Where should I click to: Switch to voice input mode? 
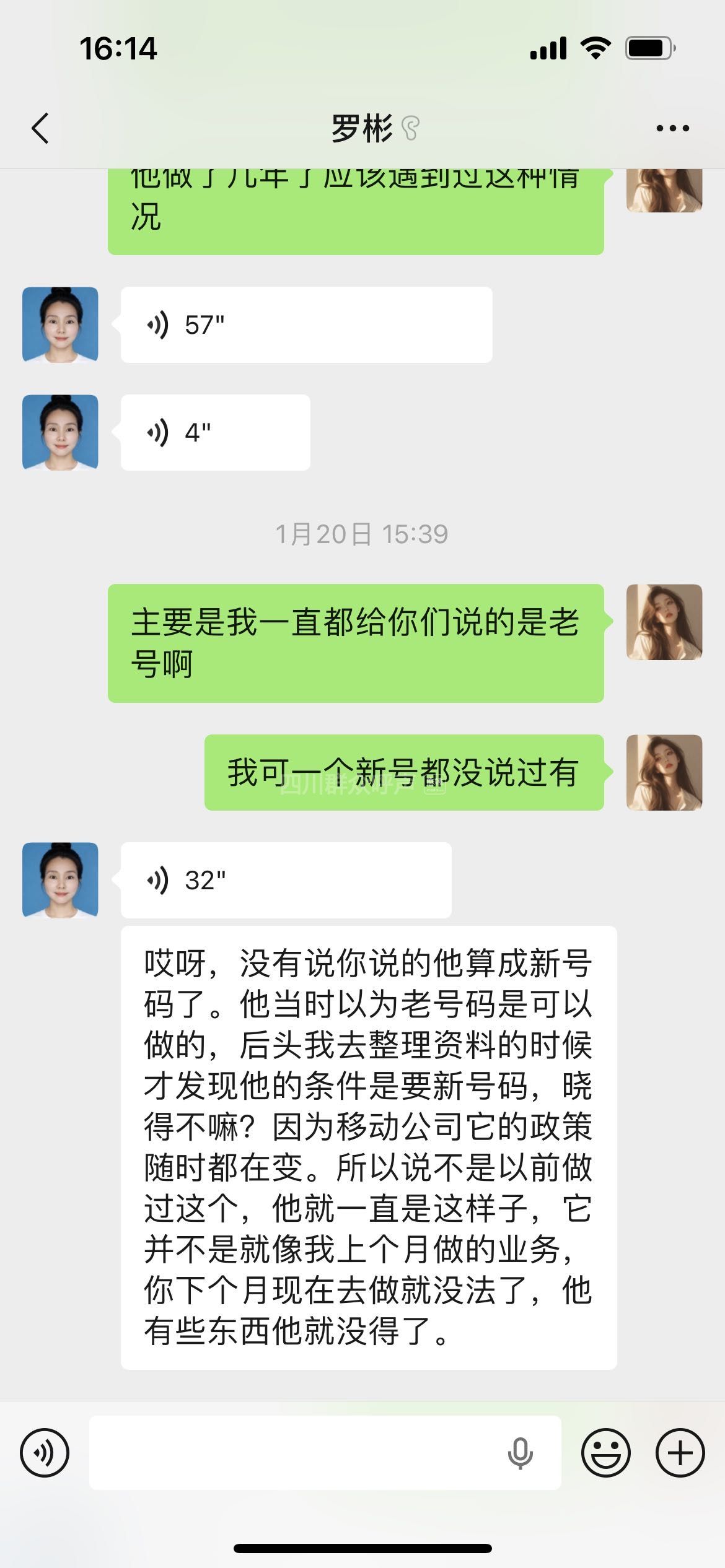click(x=45, y=1452)
